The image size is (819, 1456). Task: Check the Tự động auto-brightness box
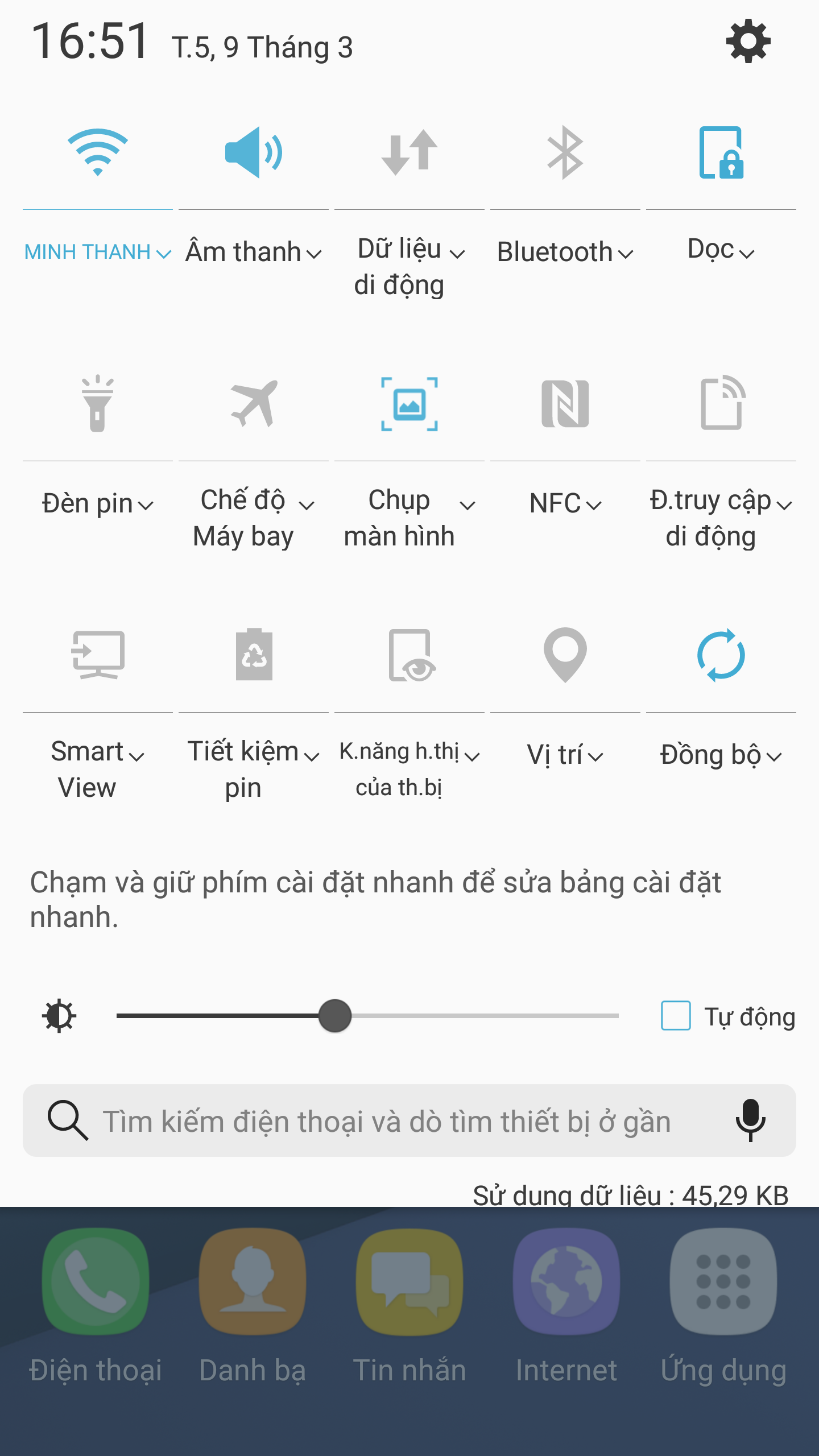pyautogui.click(x=676, y=1016)
